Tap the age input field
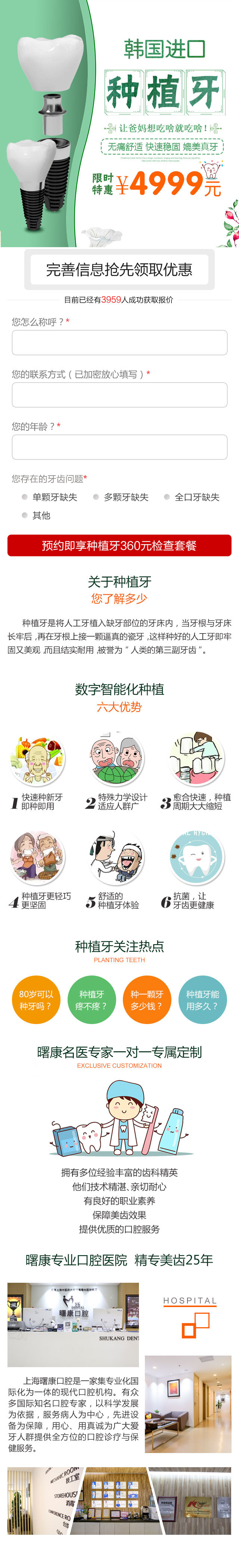The height and width of the screenshot is (1568, 239). click(x=119, y=447)
